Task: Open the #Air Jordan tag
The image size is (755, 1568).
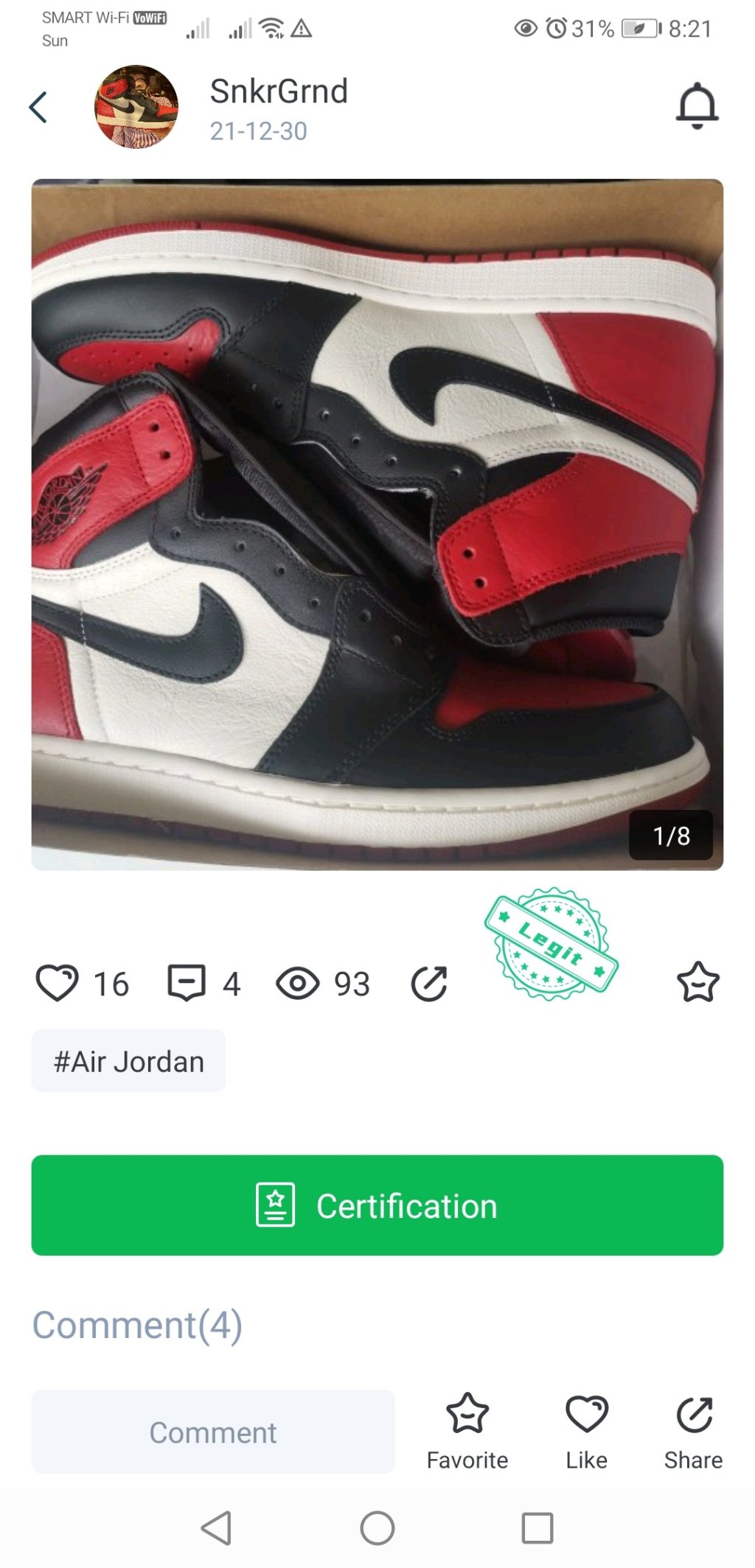Action: (x=128, y=1061)
